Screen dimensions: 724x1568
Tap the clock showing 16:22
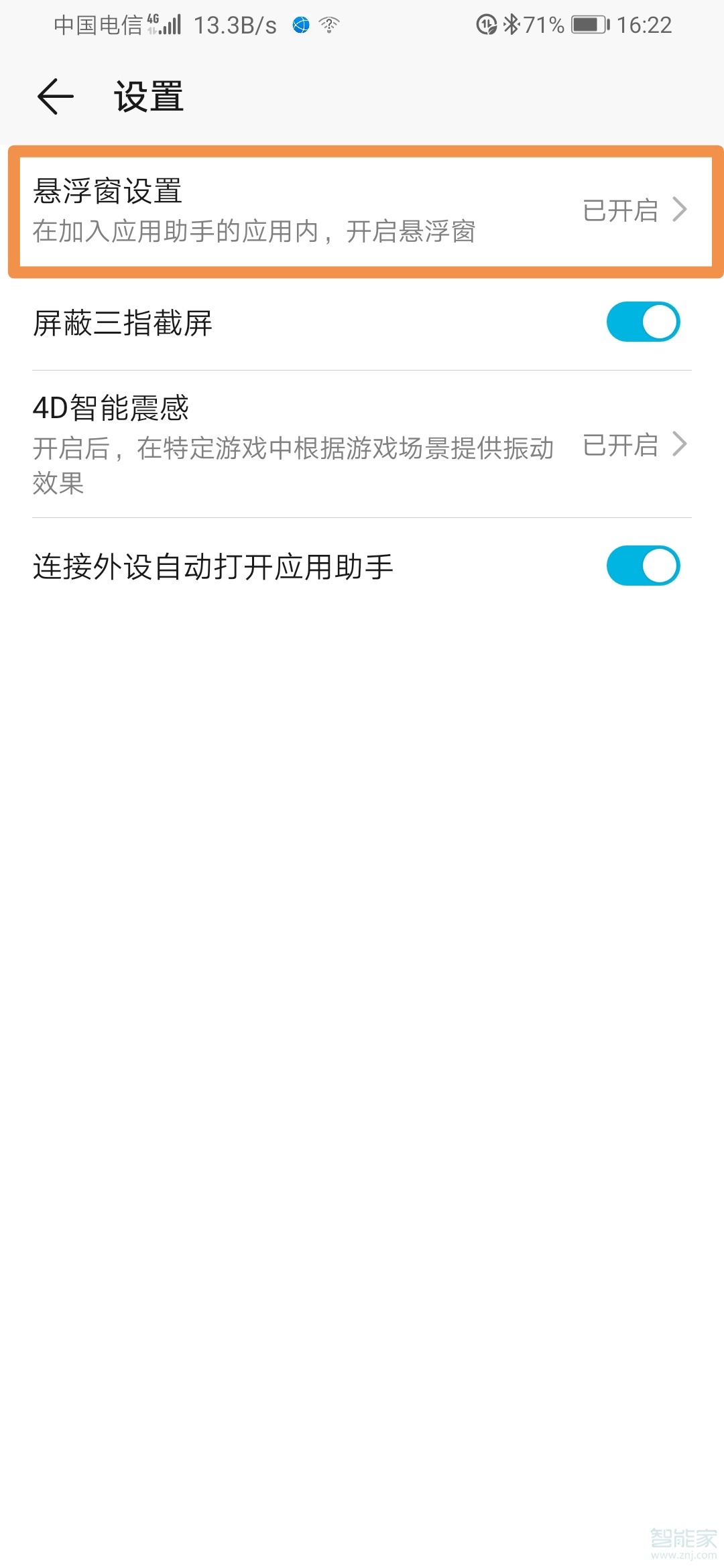(646, 24)
